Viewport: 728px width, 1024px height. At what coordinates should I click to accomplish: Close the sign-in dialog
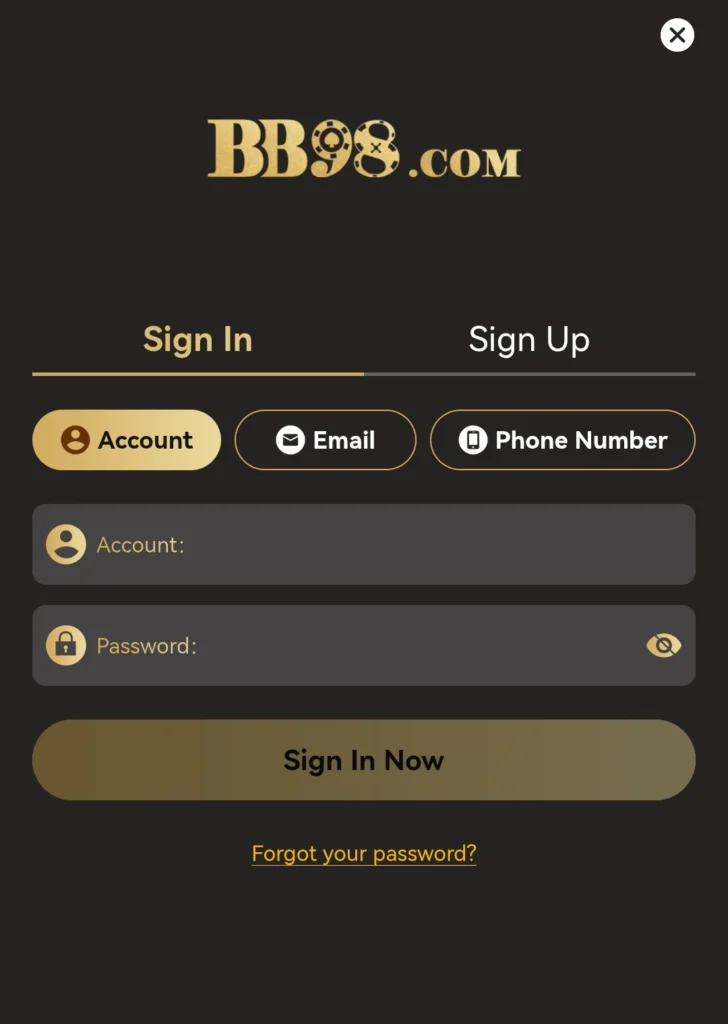click(677, 36)
